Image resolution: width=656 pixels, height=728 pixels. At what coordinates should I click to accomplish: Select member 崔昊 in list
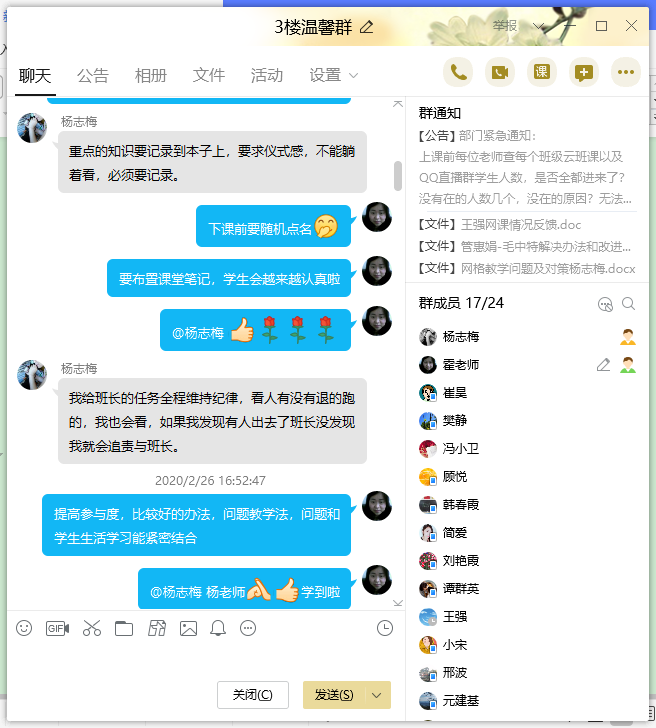[x=455, y=393]
